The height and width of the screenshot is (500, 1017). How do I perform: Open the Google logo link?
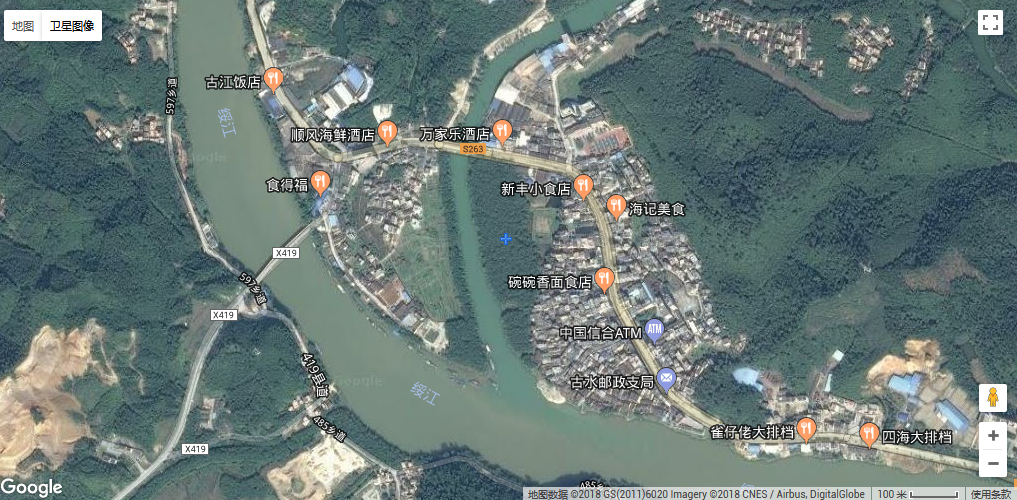tap(32, 487)
